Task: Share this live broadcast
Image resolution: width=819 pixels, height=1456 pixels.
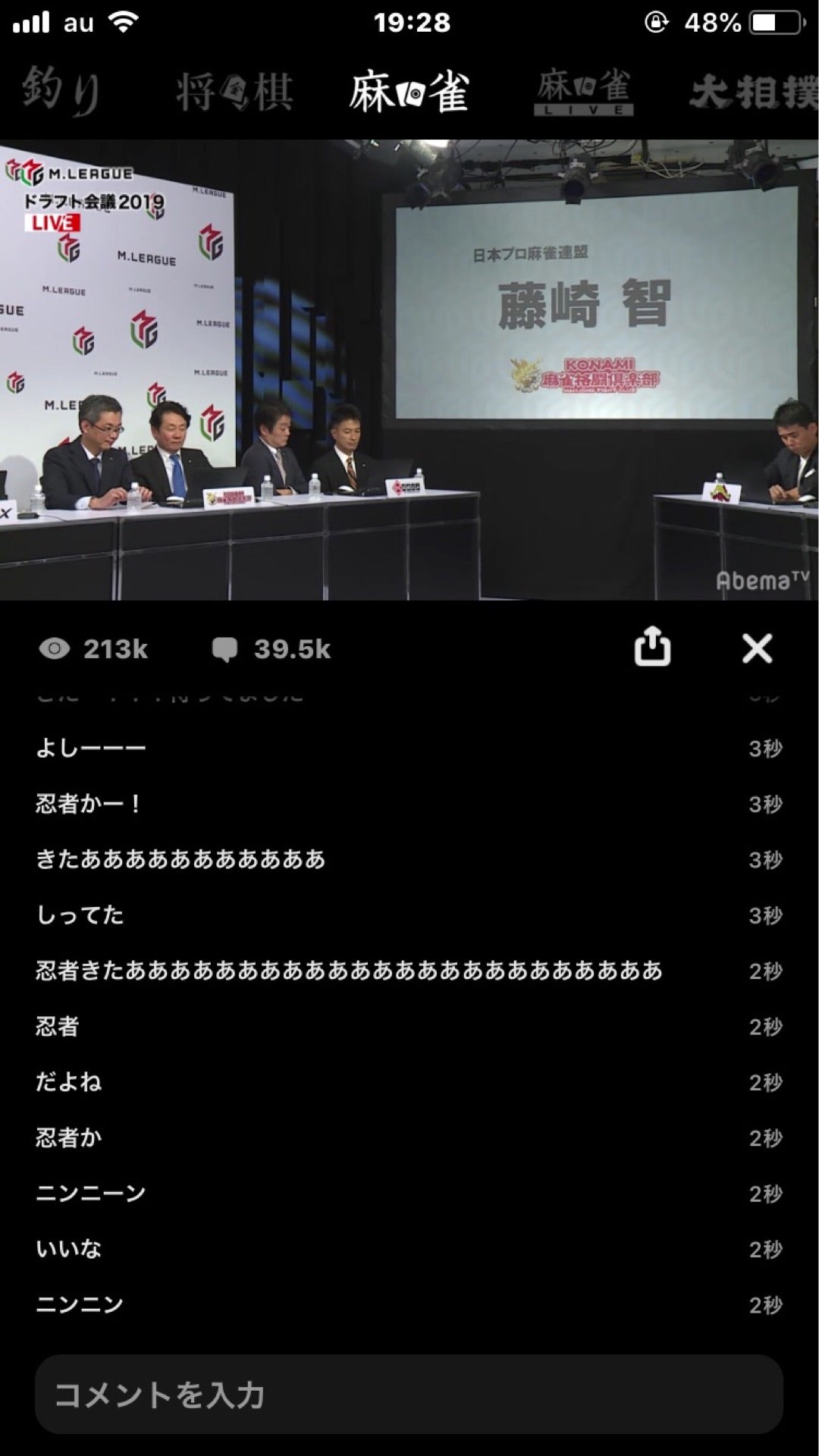Action: coord(652,648)
